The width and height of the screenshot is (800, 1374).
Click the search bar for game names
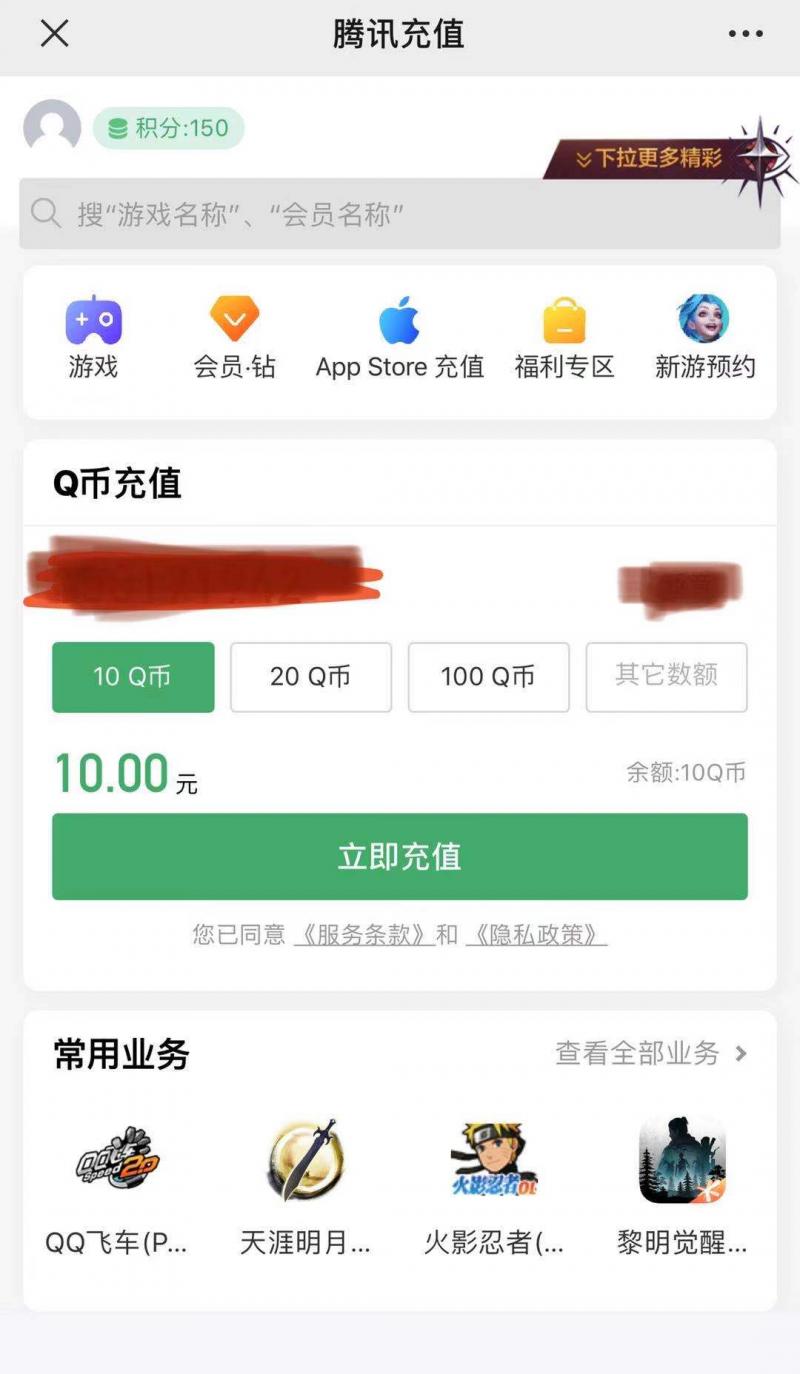[x=398, y=212]
